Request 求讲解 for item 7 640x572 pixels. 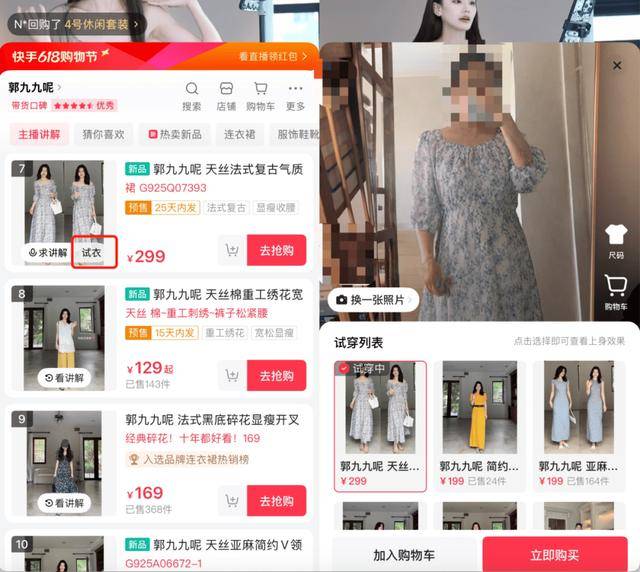[48, 253]
